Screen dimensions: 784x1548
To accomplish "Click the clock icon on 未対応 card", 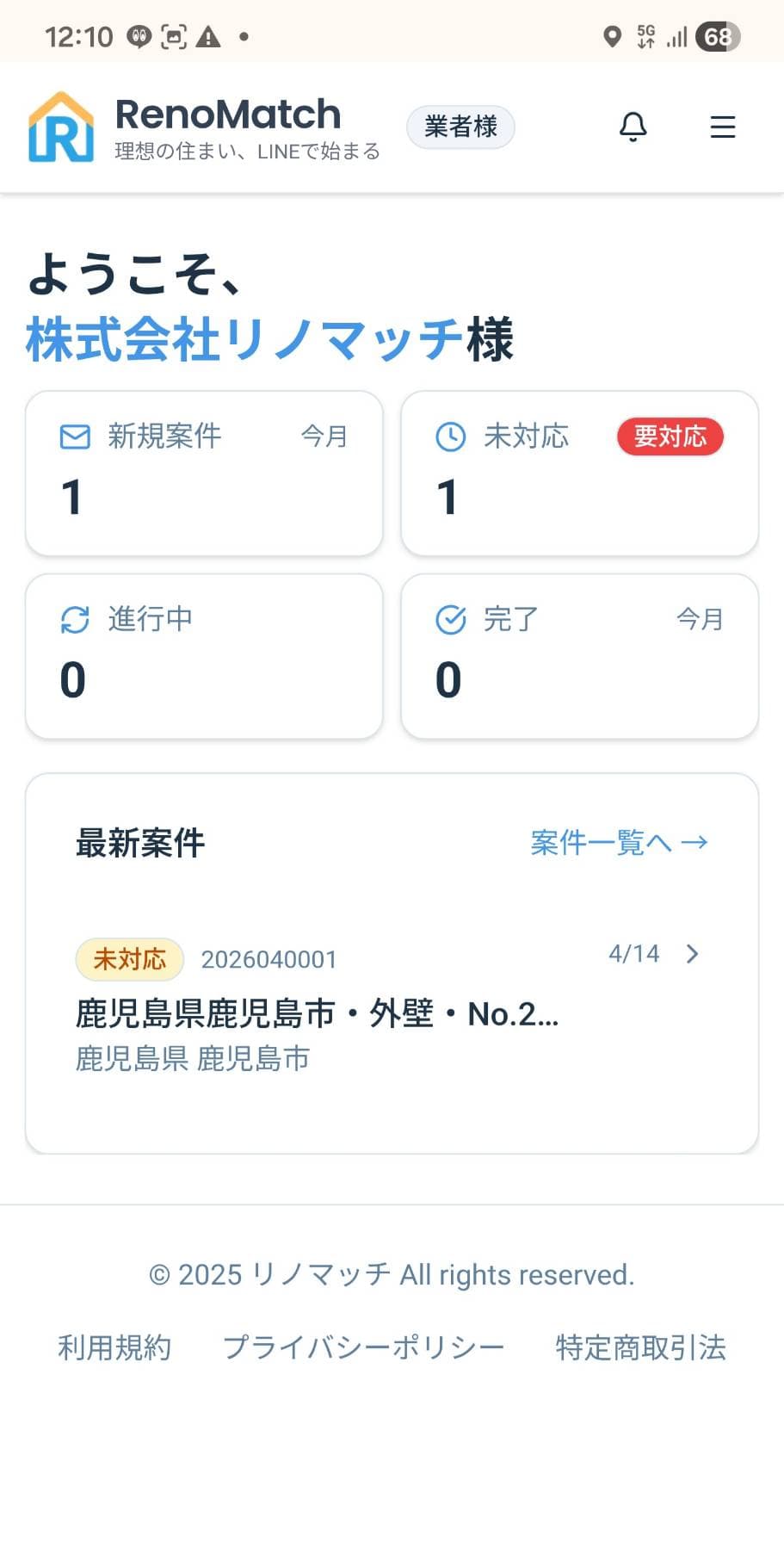I will [x=451, y=437].
